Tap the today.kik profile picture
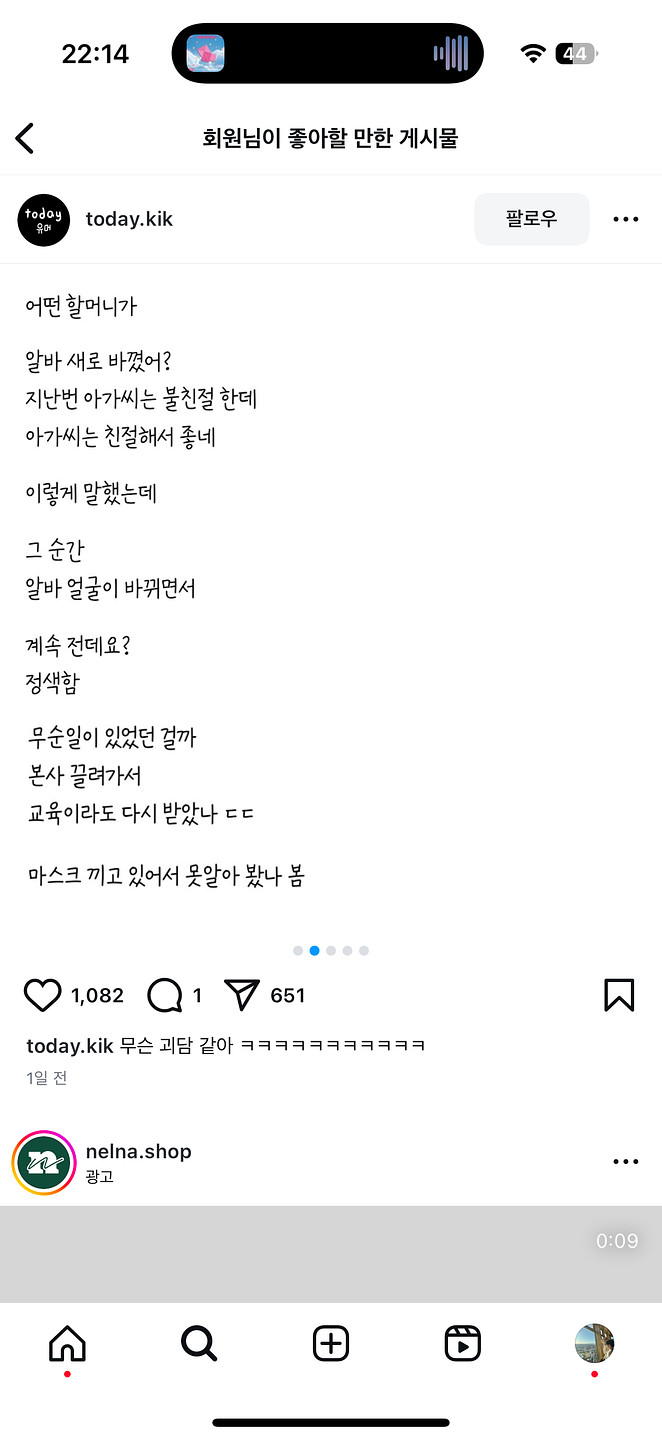 tap(44, 219)
